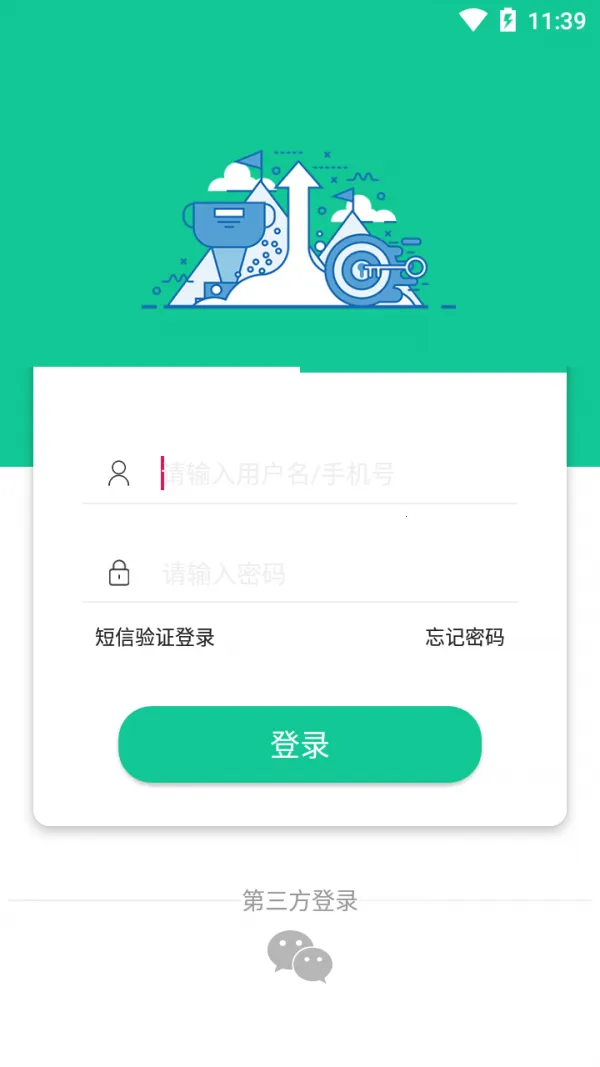This screenshot has width=600, height=1067.
Task: Open forgot password (忘记密码)
Action: click(465, 637)
